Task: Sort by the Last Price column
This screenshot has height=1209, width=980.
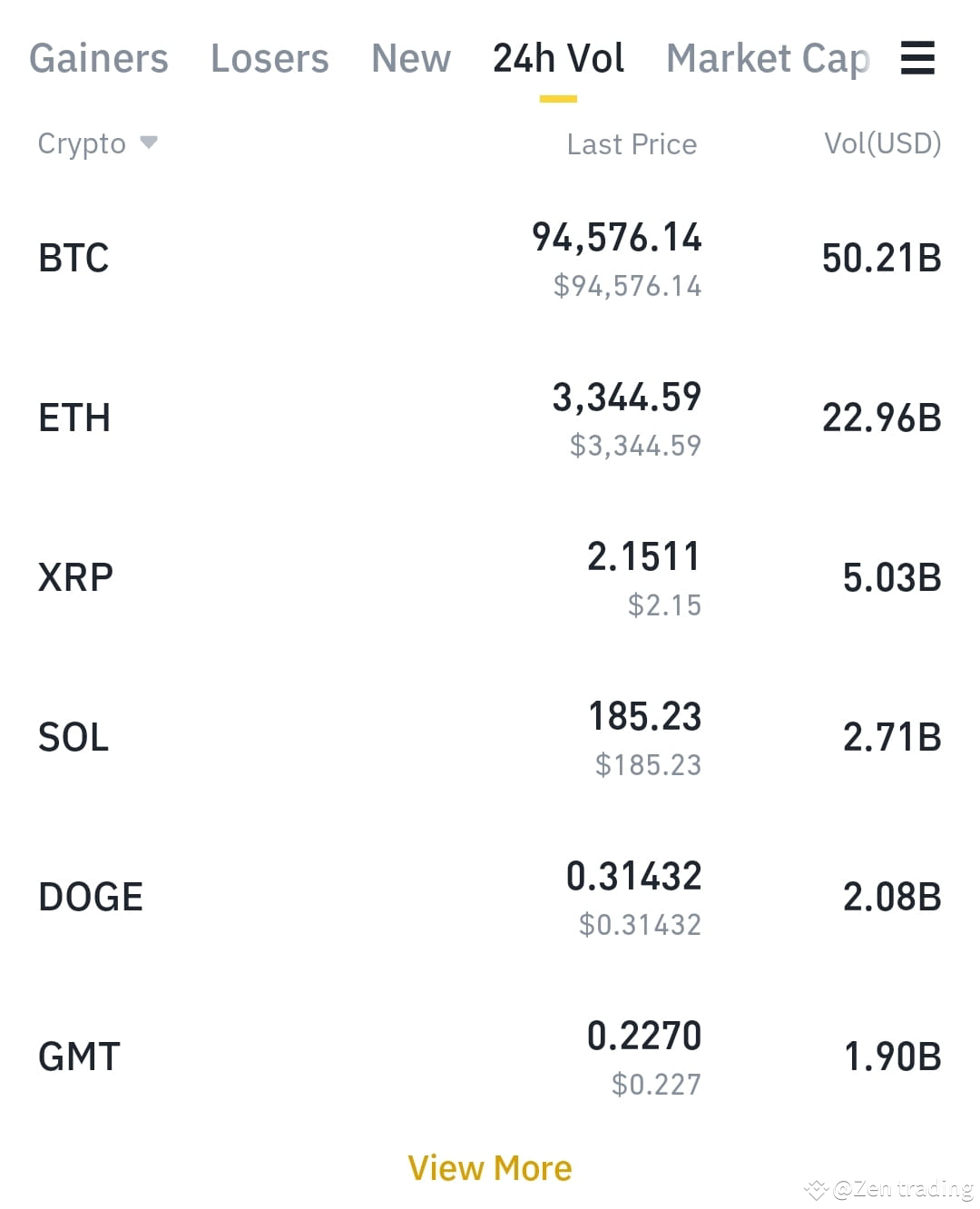Action: [x=632, y=143]
